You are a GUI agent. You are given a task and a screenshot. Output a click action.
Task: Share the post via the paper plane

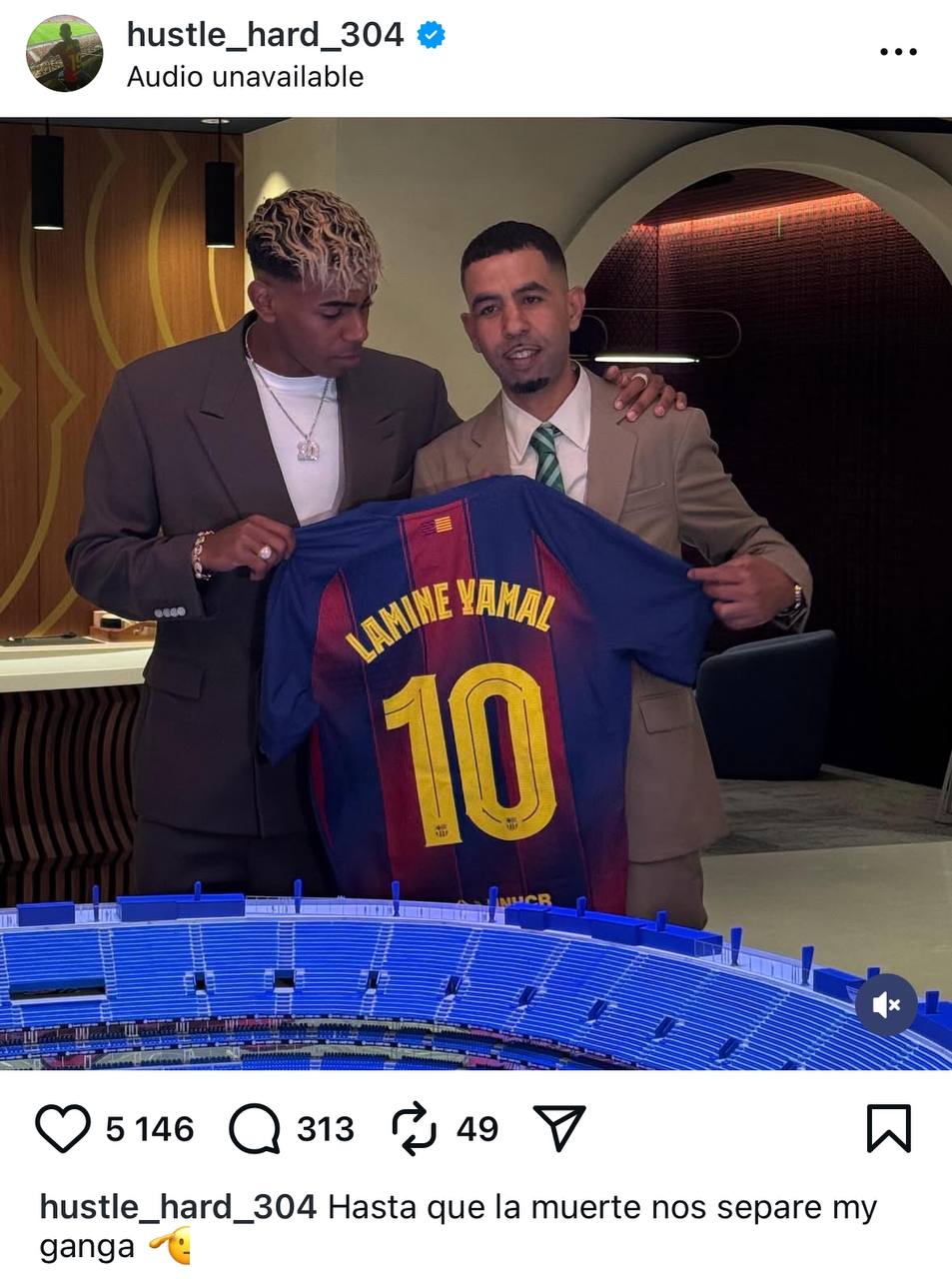coord(559,1129)
